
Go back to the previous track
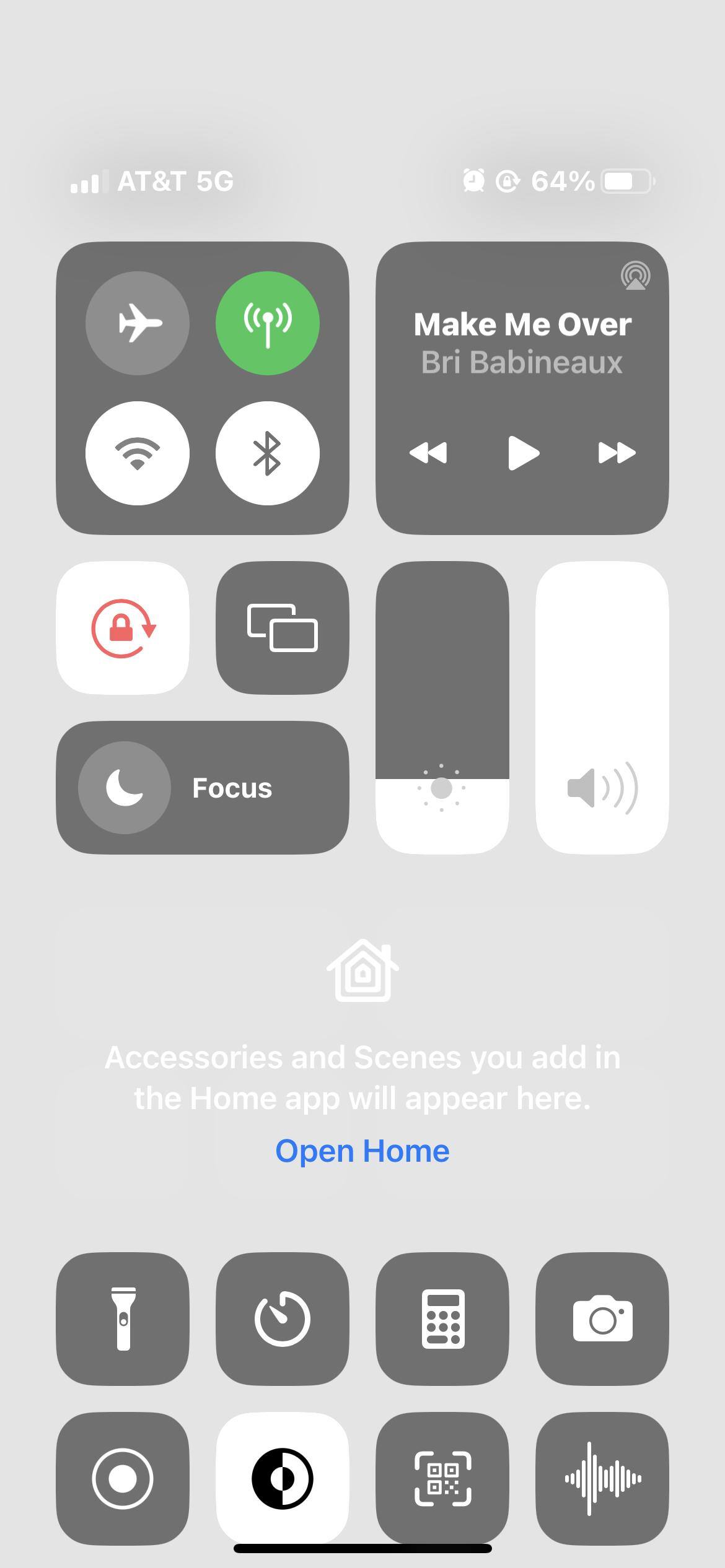[x=428, y=453]
